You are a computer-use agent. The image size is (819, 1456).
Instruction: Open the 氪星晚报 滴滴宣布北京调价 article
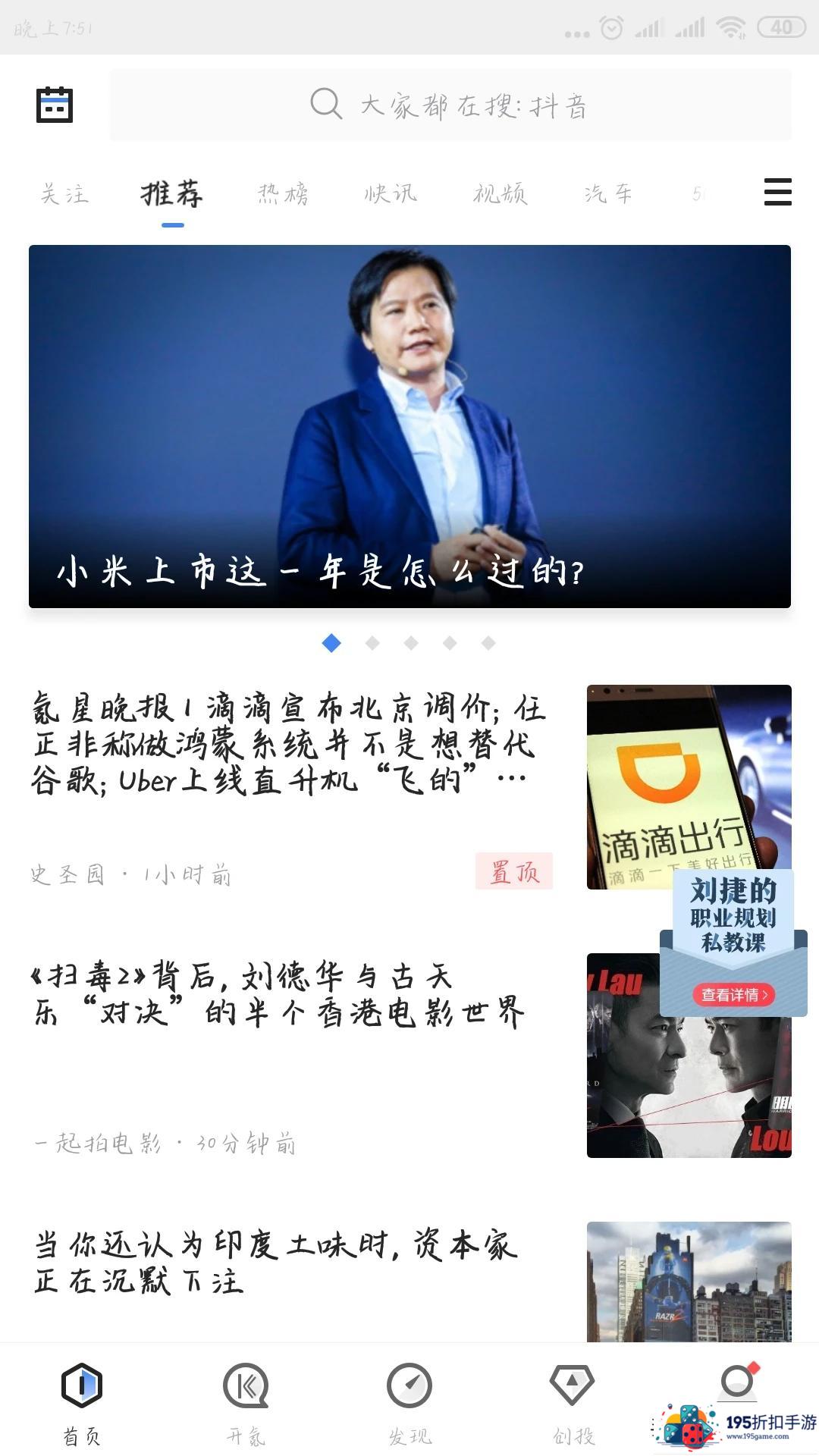288,743
